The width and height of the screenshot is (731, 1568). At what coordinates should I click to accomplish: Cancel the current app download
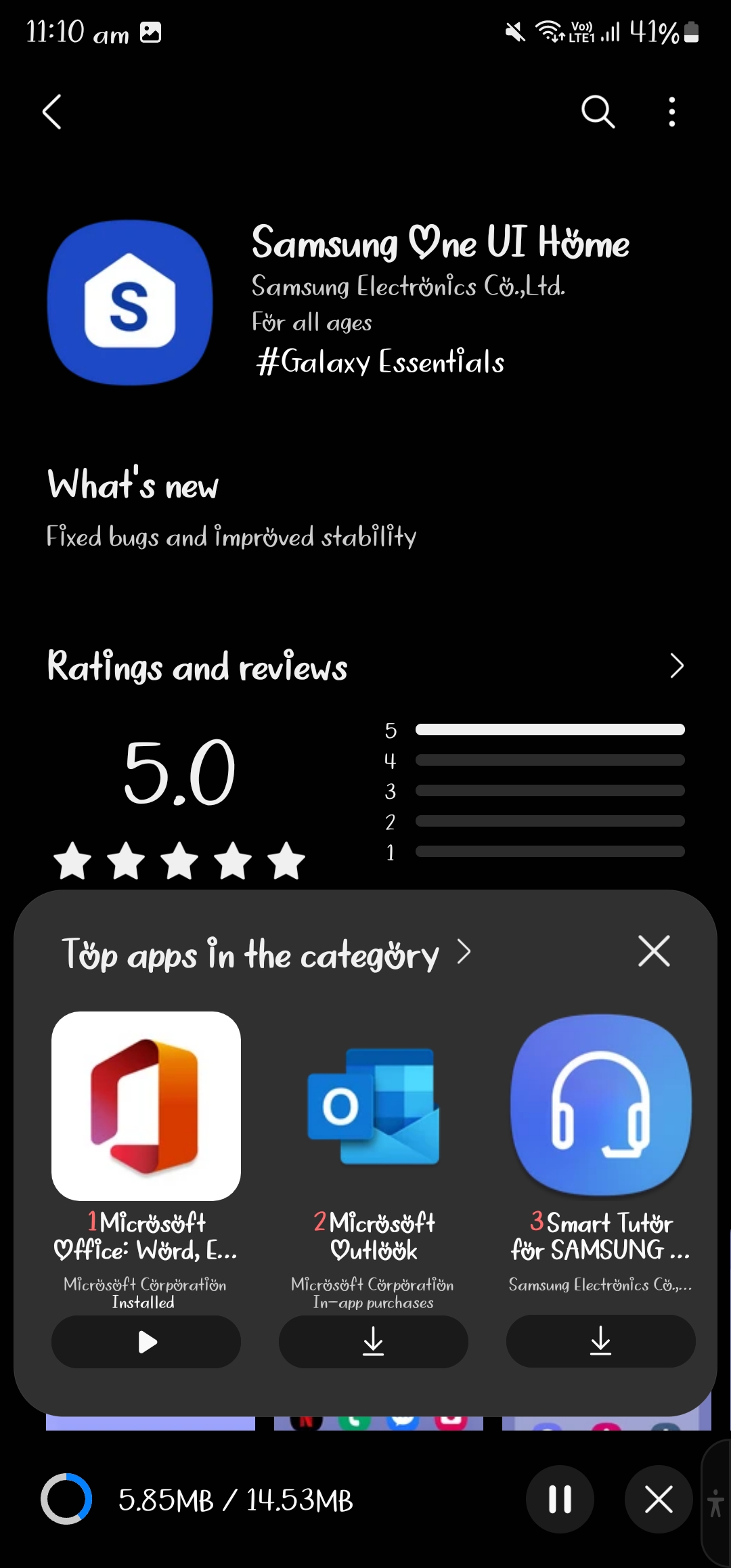[x=658, y=1499]
